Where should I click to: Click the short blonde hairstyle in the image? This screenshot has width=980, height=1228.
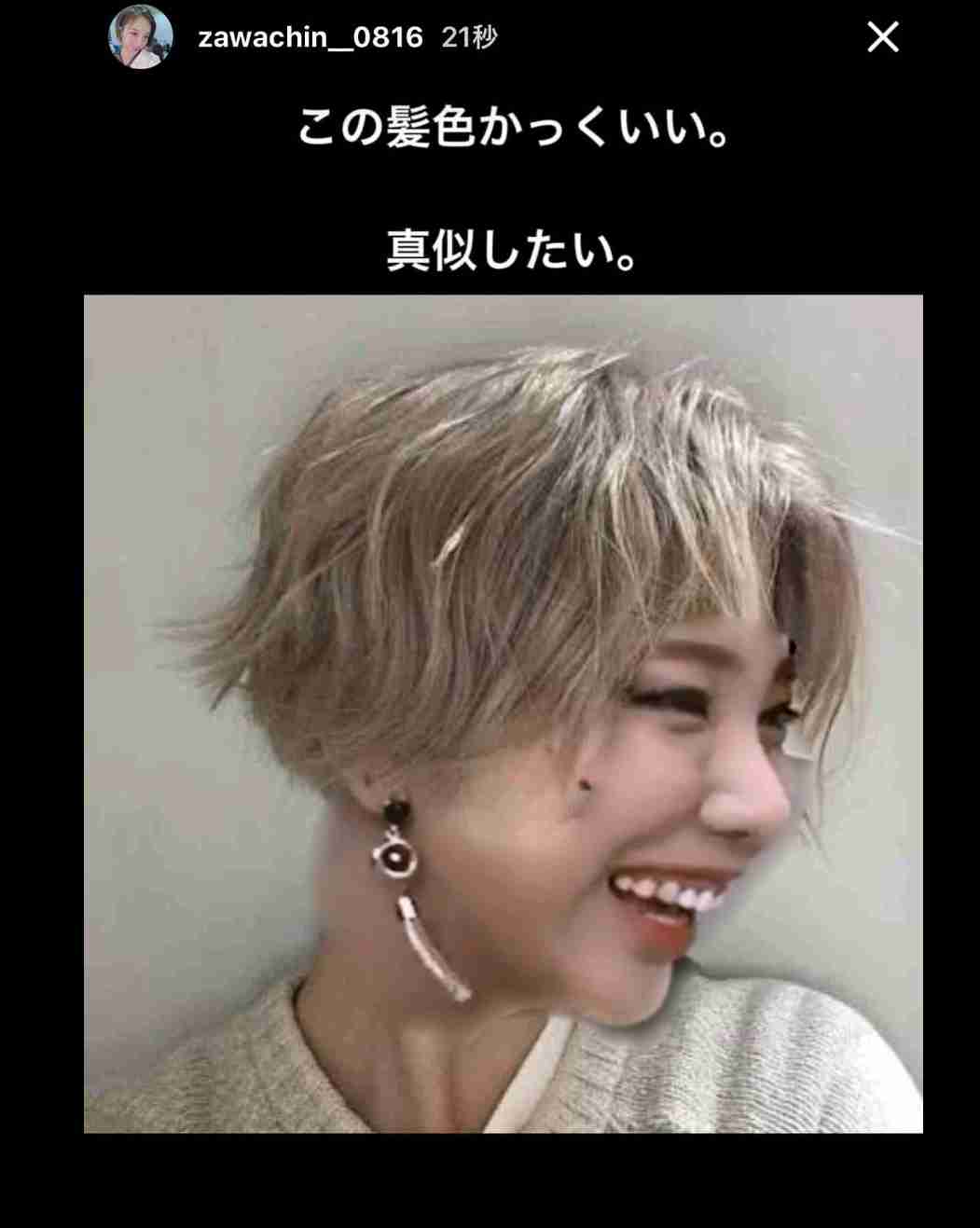(466, 513)
